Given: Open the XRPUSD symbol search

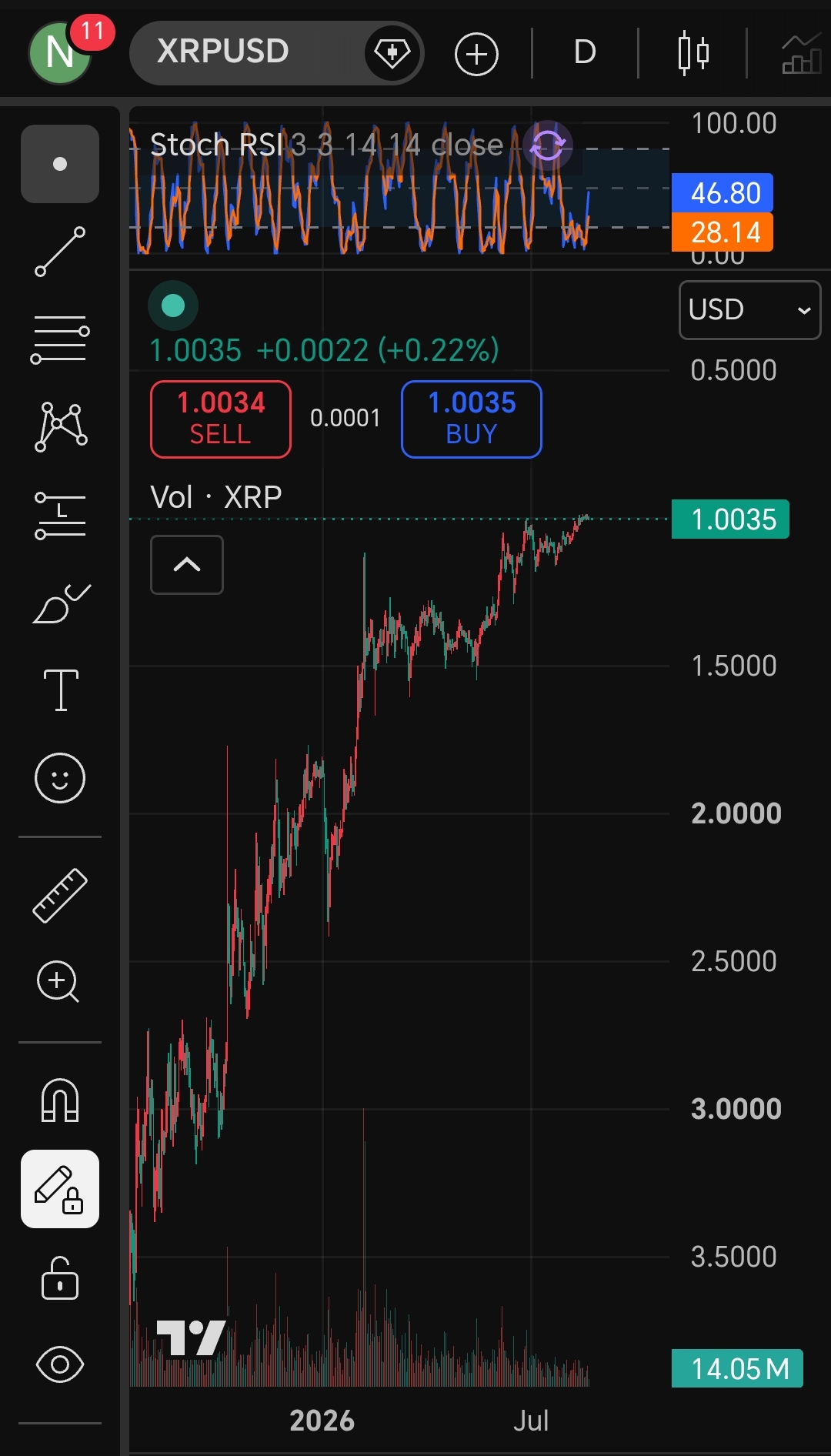Looking at the screenshot, I should point(246,52).
